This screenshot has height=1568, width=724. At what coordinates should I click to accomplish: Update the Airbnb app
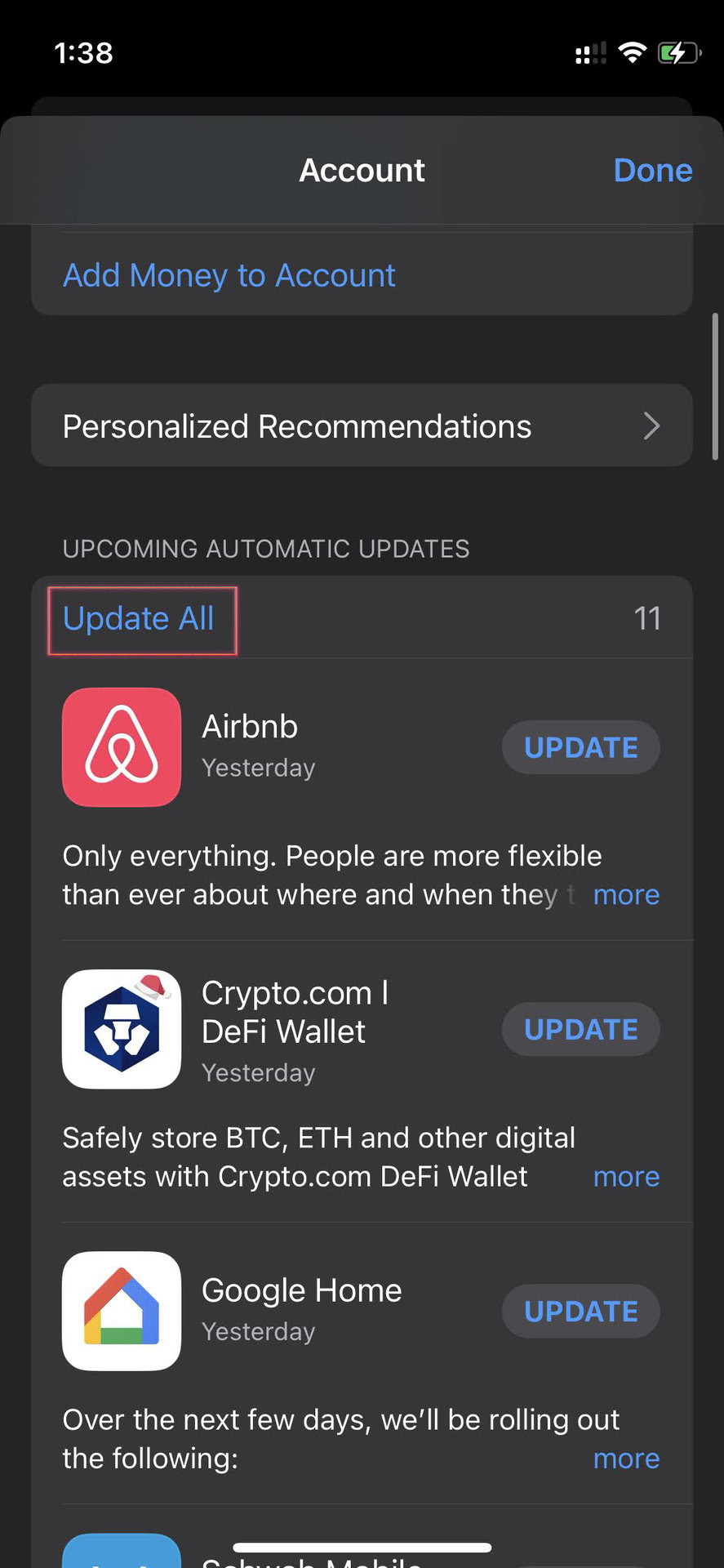coord(580,747)
